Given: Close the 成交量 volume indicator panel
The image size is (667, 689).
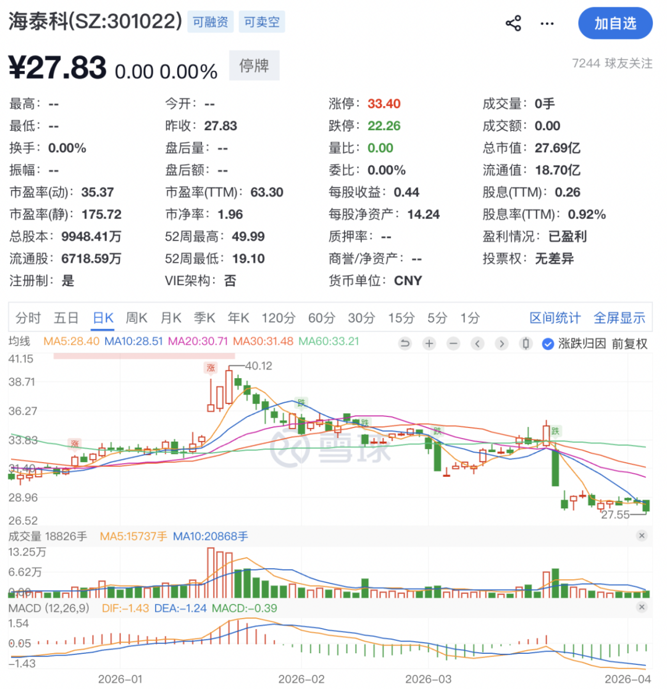Looking at the screenshot, I should (641, 536).
